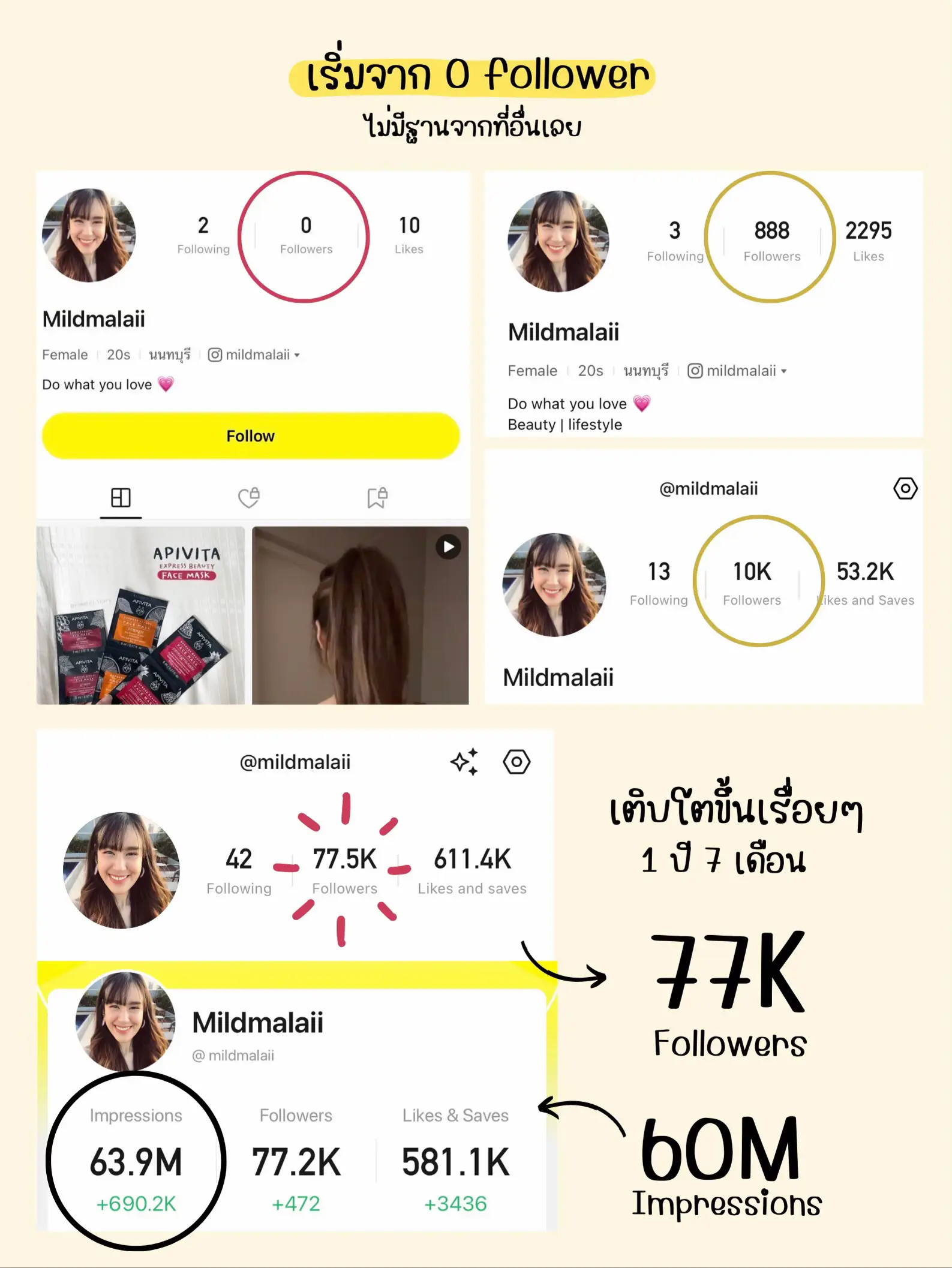Expand the chevron beside mildmalaii Instagram handle
Screen dimensions: 952x1268
pyautogui.click(x=297, y=354)
